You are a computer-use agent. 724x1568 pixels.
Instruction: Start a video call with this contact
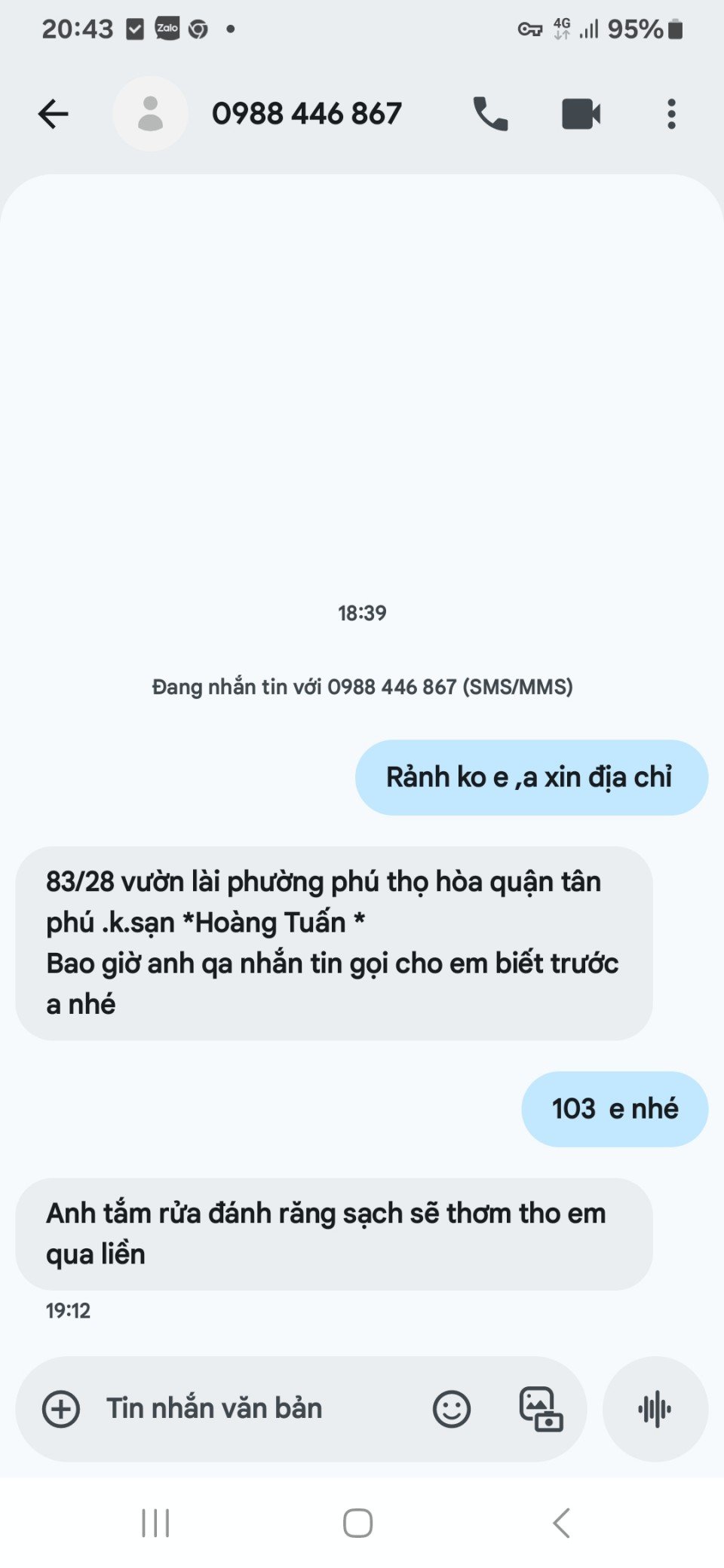coord(581,114)
